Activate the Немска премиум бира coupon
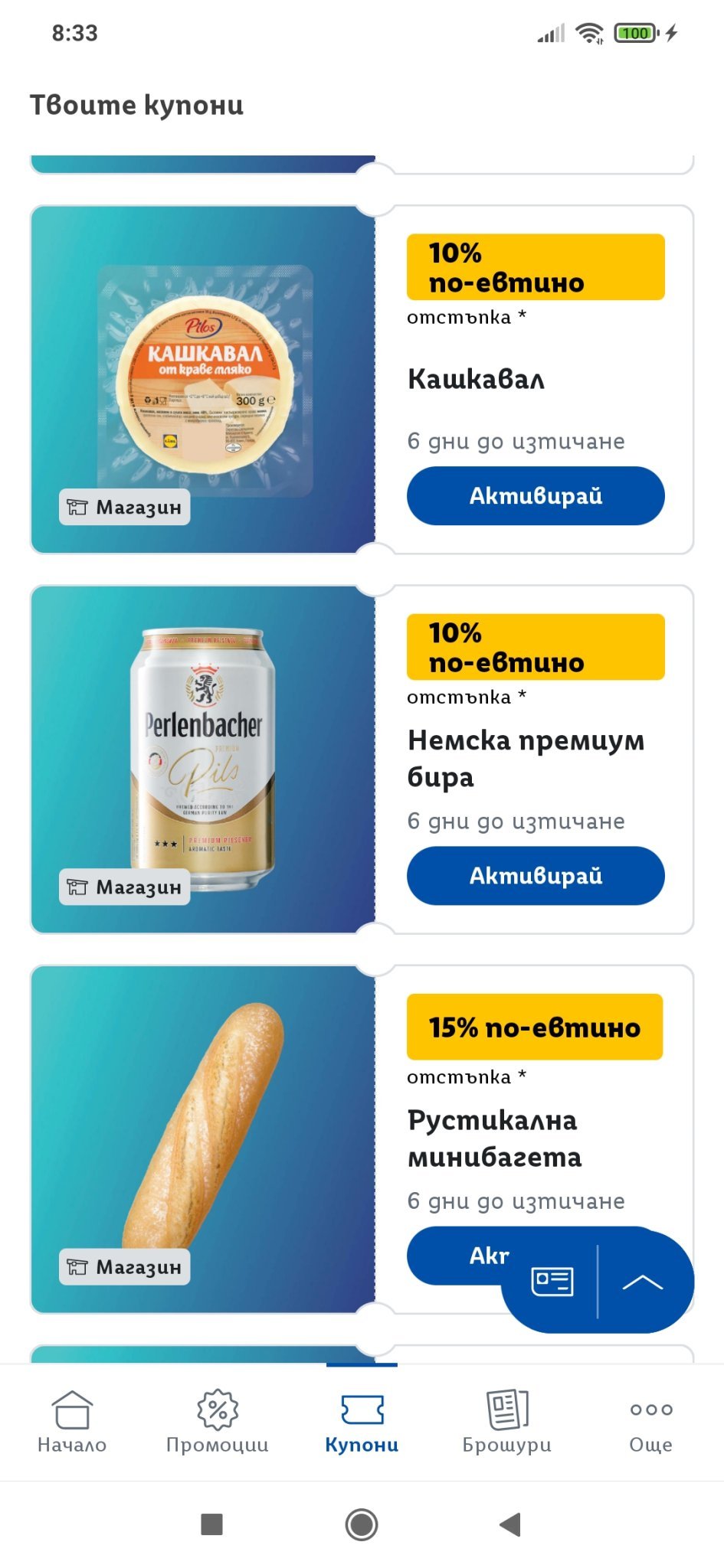This screenshot has height=1568, width=724. 536,875
